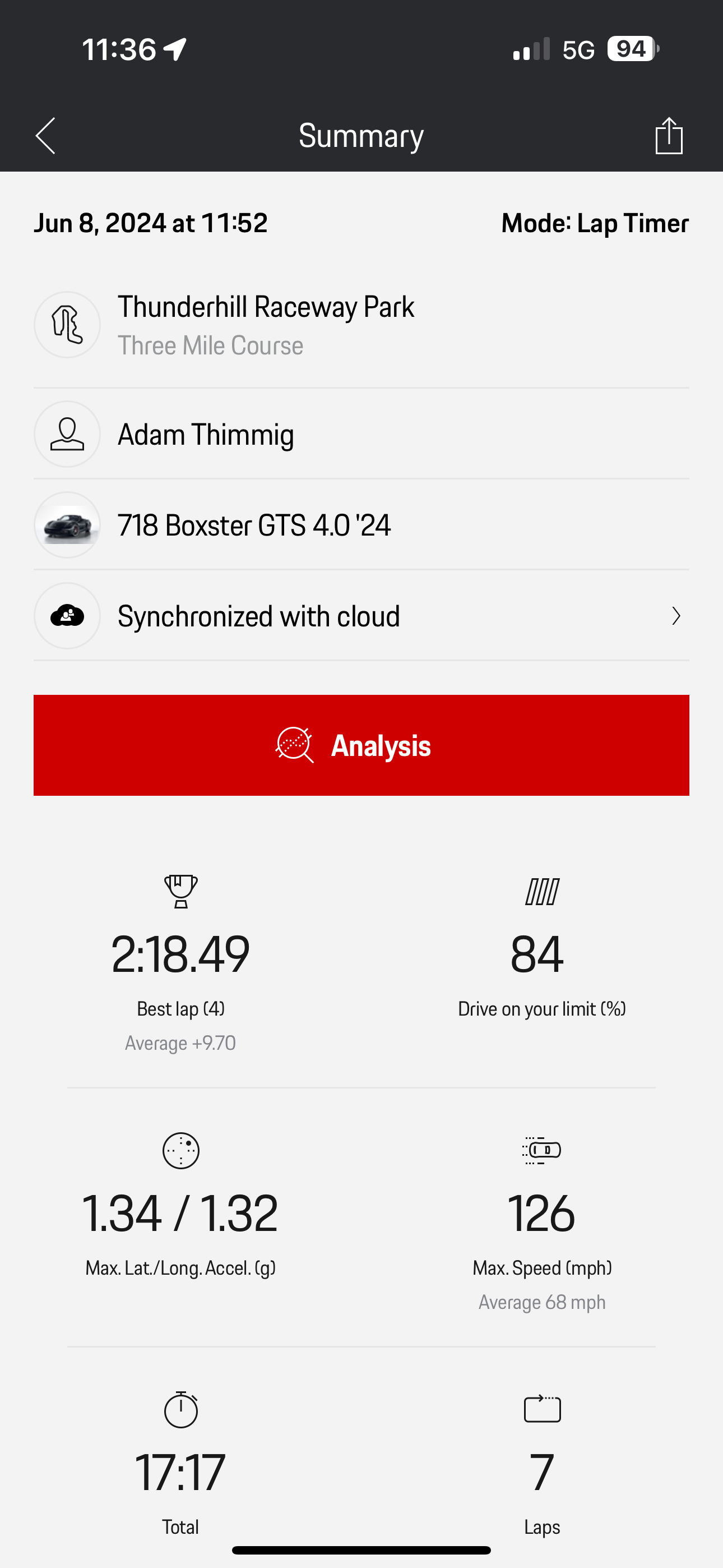Viewport: 723px width, 1568px height.
Task: Share this lap session summary
Action: [668, 135]
